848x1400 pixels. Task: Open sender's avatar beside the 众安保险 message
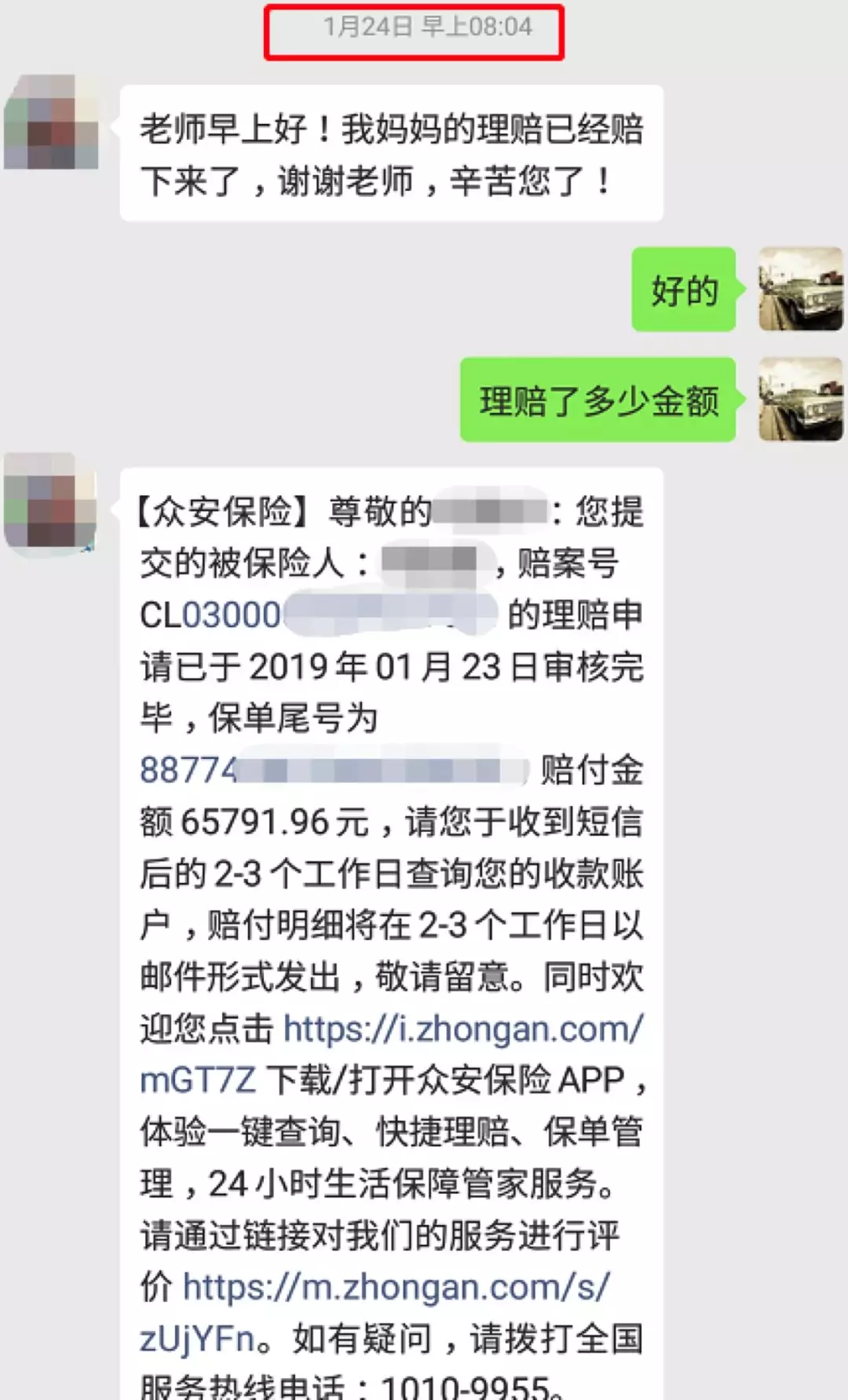tap(51, 500)
